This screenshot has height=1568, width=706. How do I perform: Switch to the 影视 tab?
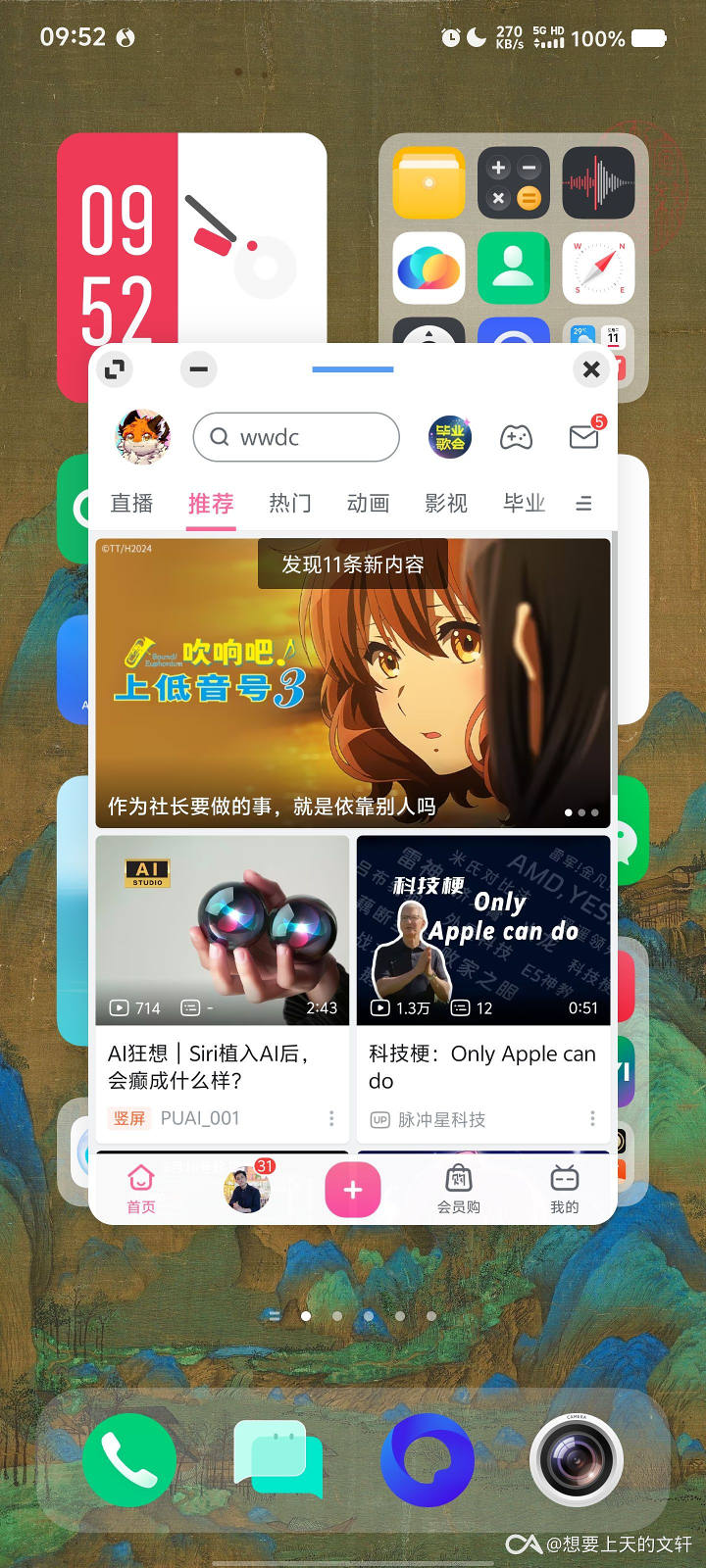coord(446,504)
